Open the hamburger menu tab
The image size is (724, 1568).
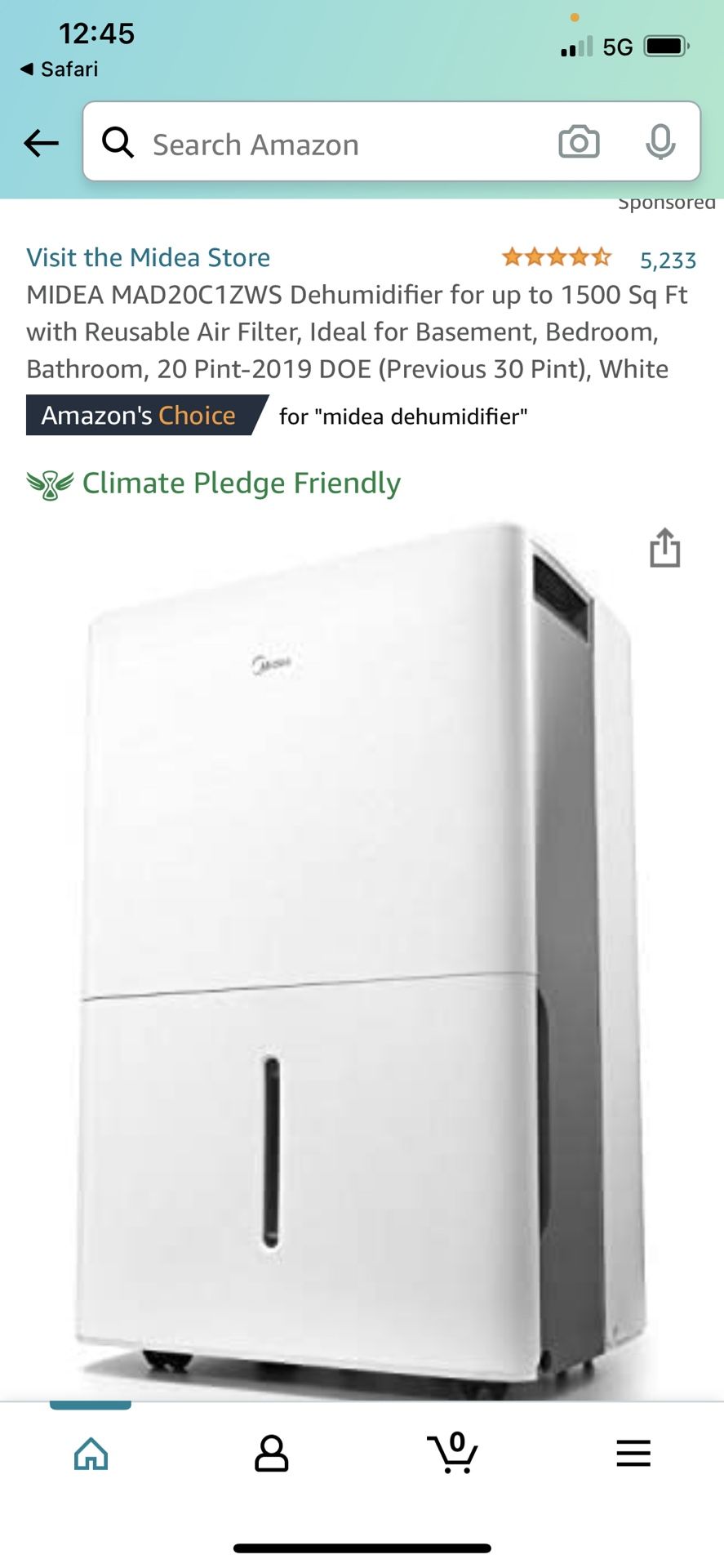pyautogui.click(x=633, y=1454)
